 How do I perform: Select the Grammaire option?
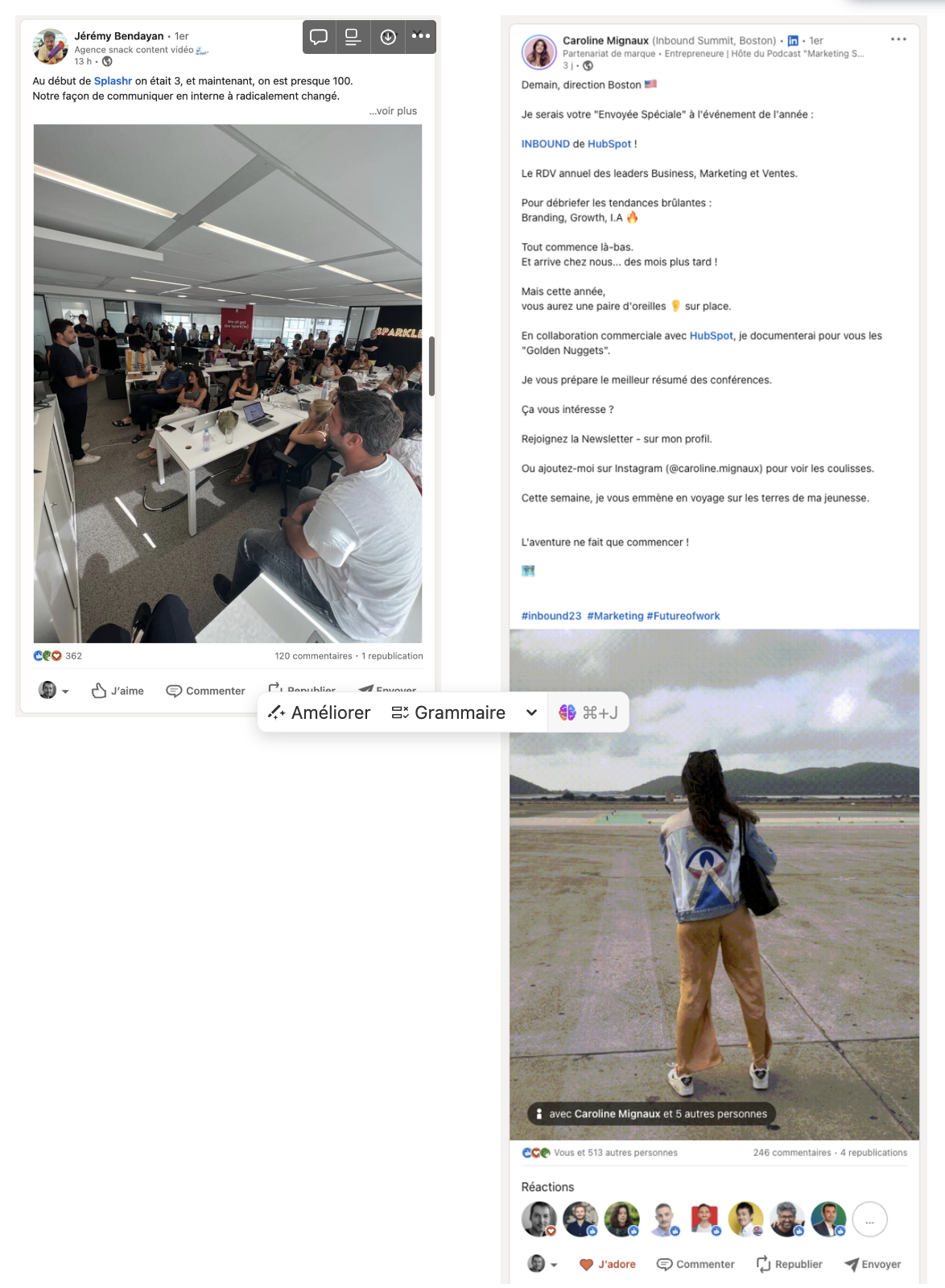[x=448, y=712]
